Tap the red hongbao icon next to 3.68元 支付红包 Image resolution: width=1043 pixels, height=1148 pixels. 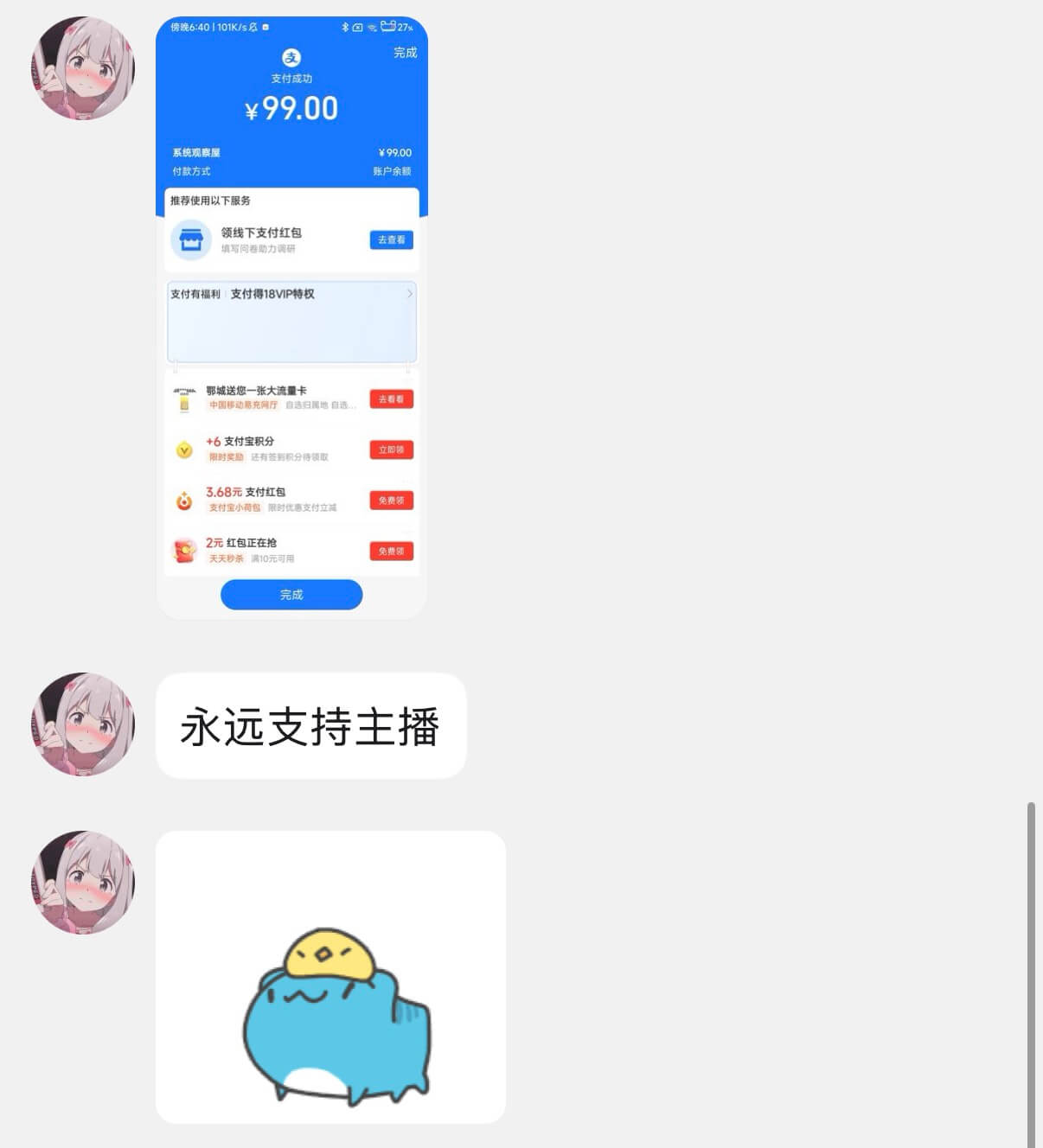183,500
